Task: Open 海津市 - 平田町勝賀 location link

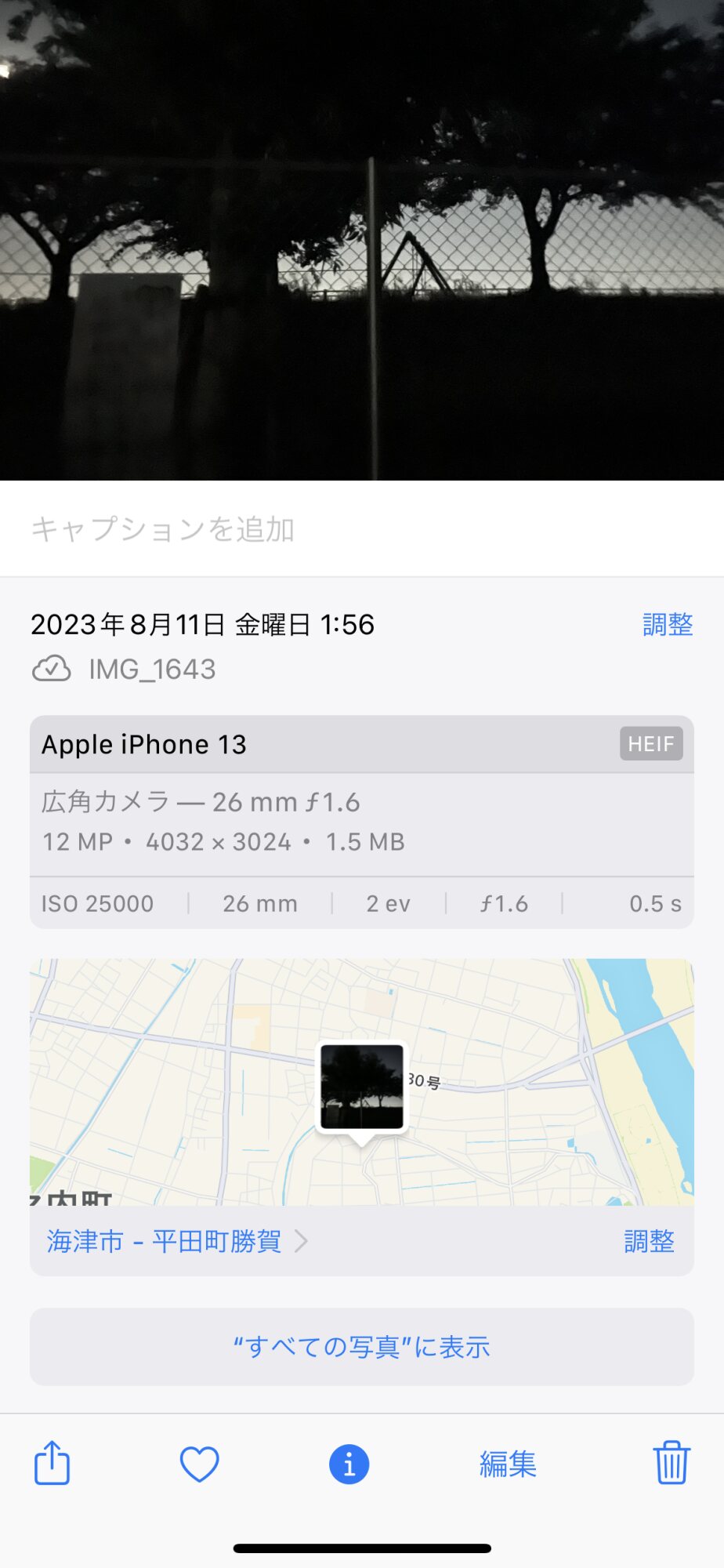Action: click(x=177, y=1241)
